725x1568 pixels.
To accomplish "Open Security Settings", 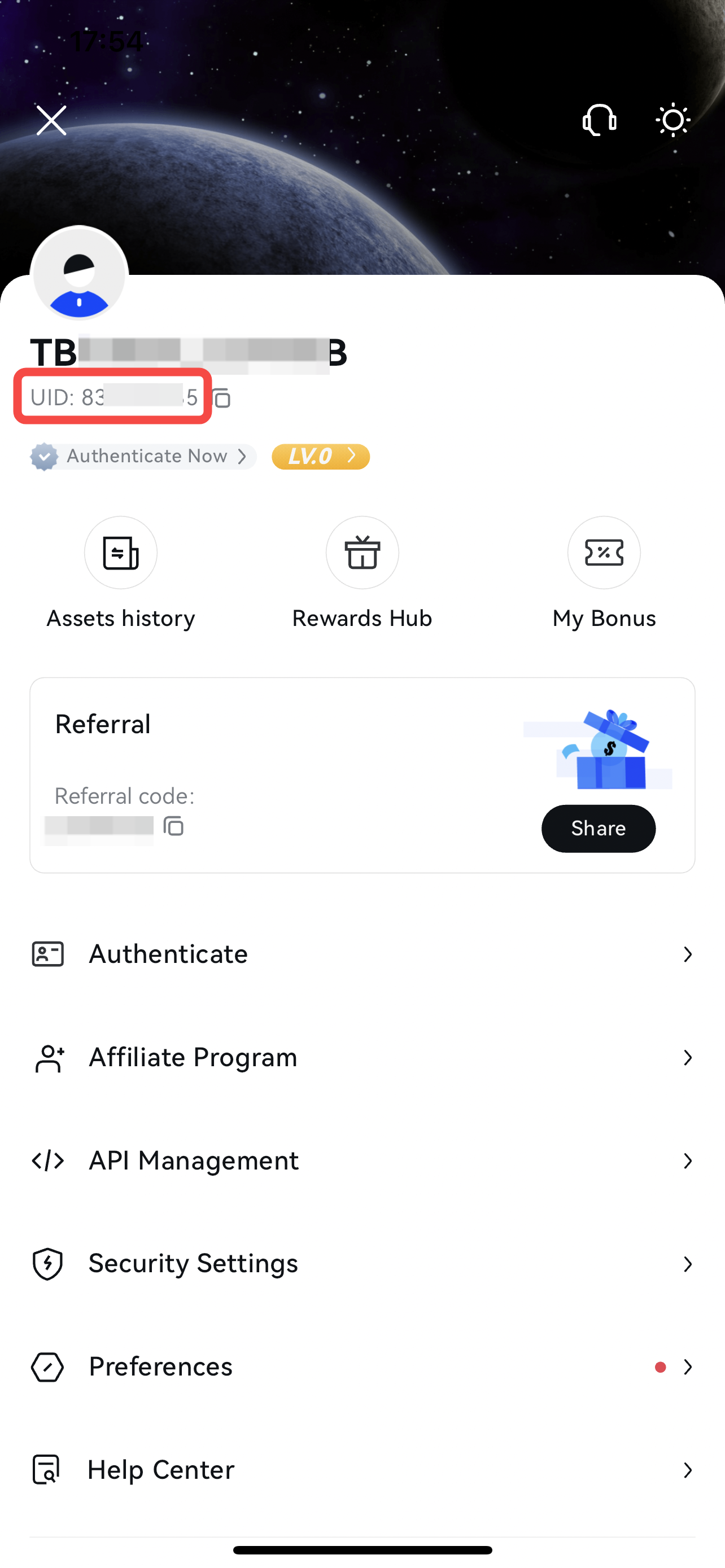I will [x=362, y=1264].
